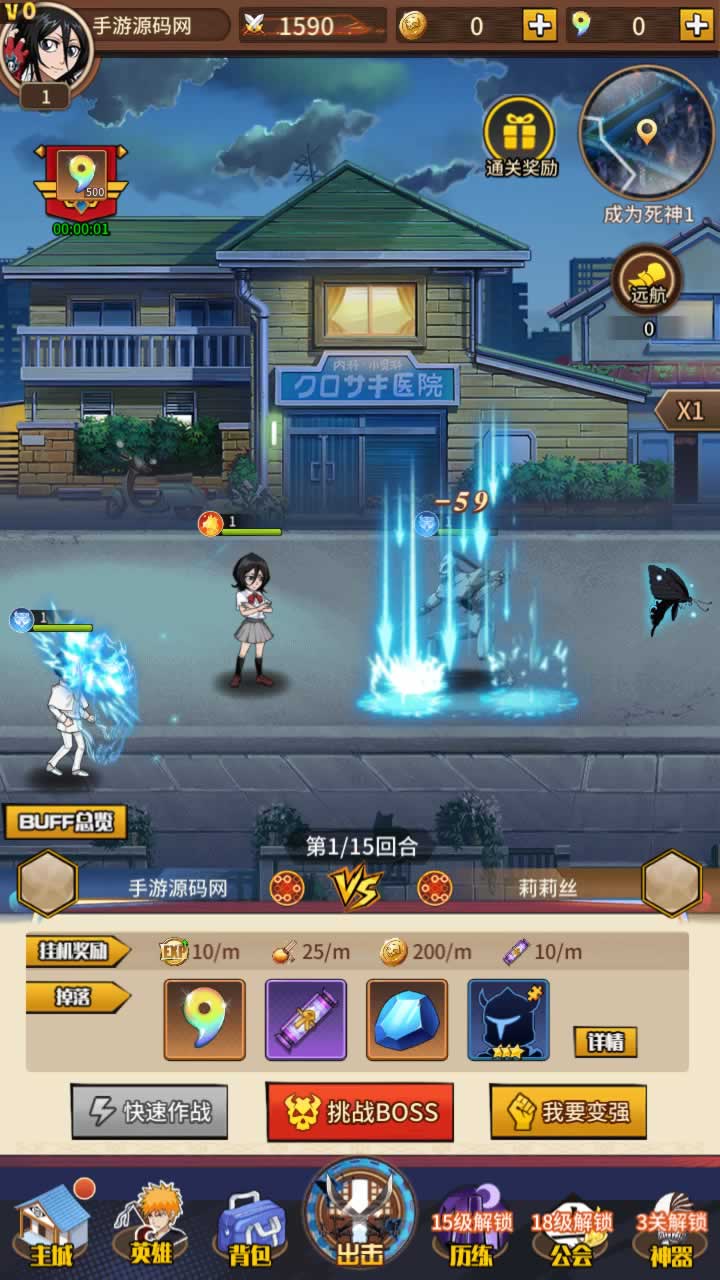Tap 挑战BOSS to challenge the boss
Viewport: 720px width, 1280px height.
(360, 1111)
